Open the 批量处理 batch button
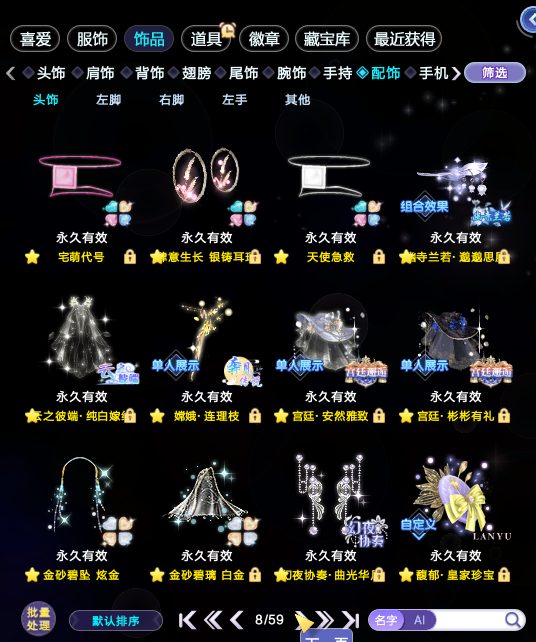The image size is (536, 642). (38, 619)
